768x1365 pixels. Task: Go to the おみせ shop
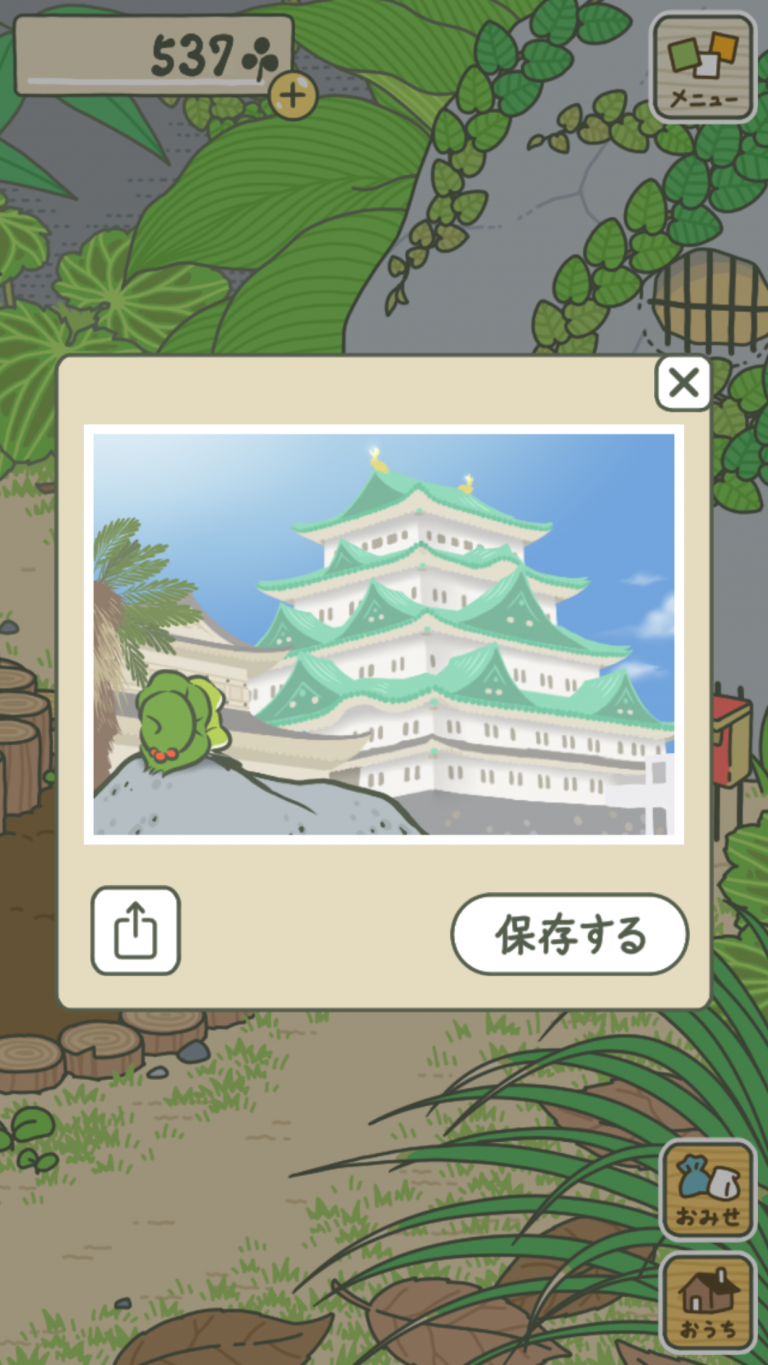[708, 1190]
